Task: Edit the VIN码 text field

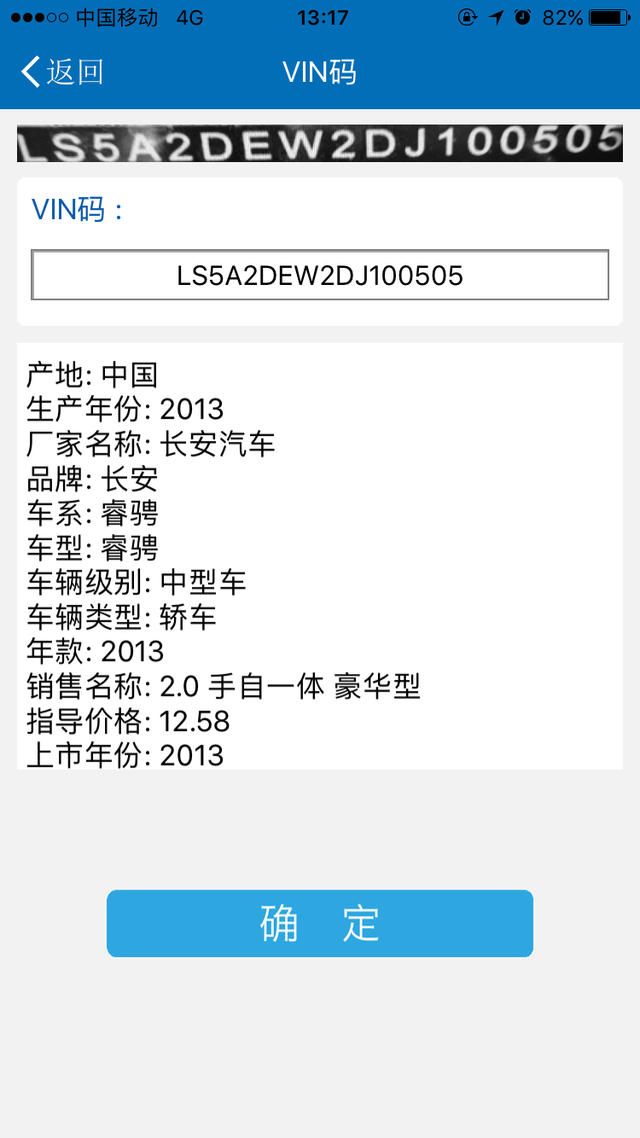Action: [320, 275]
